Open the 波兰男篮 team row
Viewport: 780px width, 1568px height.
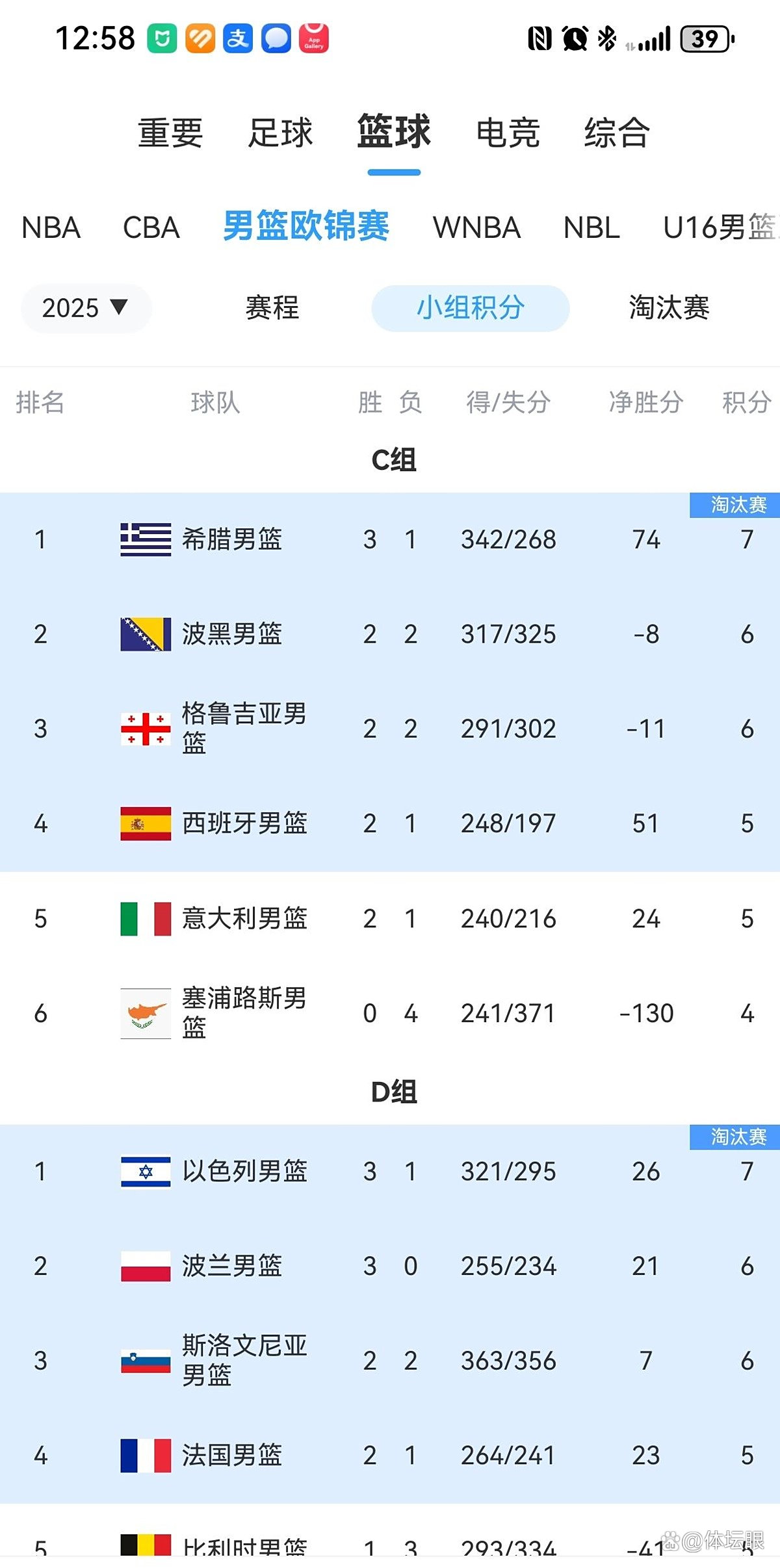tap(231, 1266)
